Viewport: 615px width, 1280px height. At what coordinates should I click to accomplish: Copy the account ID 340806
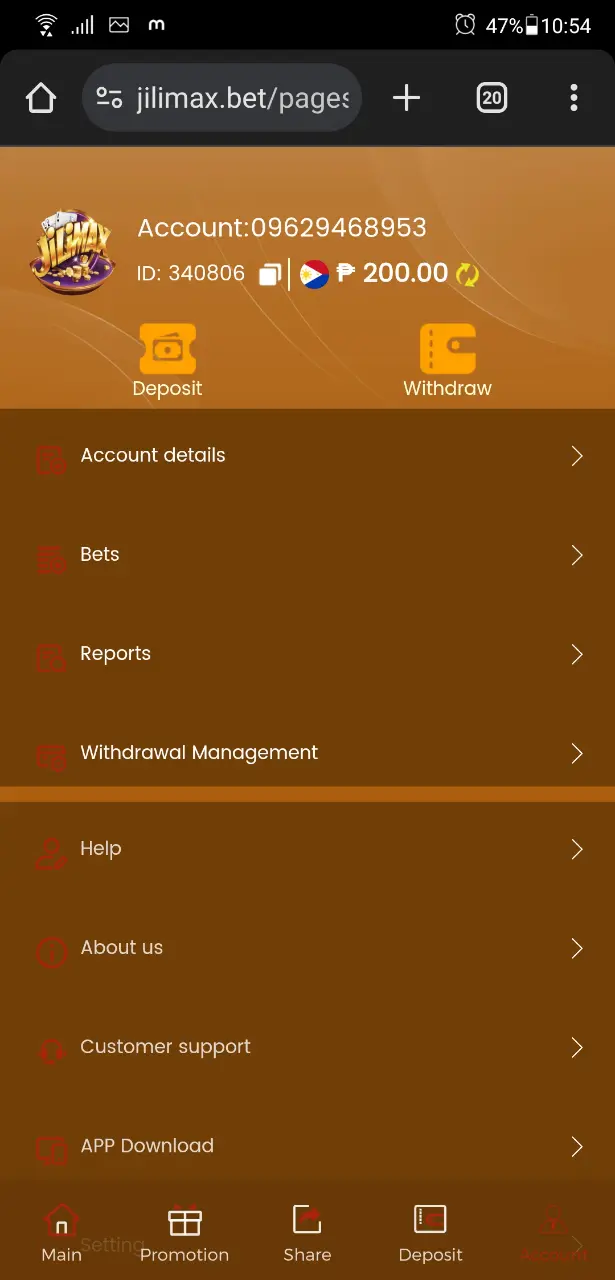pyautogui.click(x=270, y=274)
